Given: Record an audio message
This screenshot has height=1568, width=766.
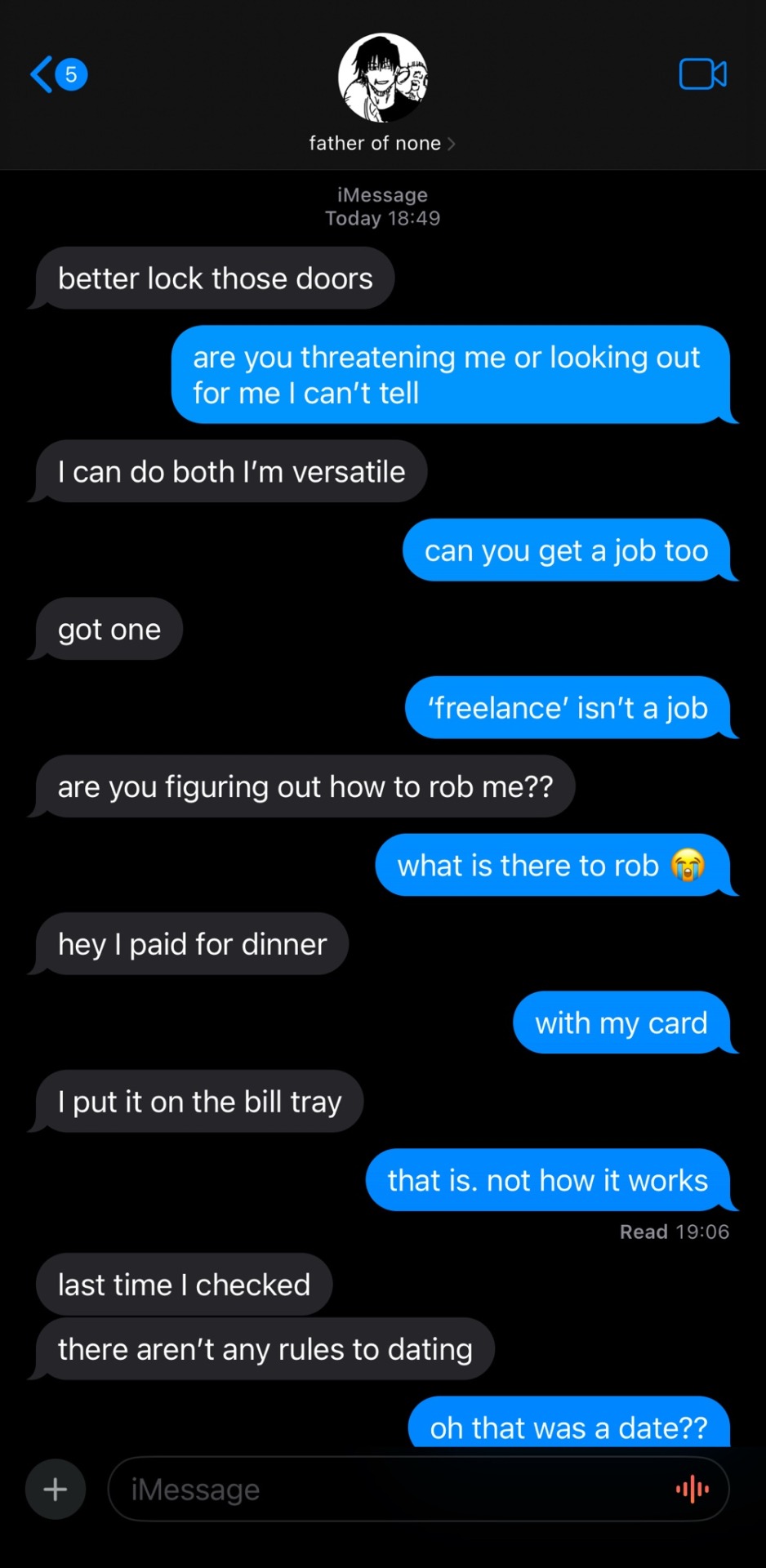Looking at the screenshot, I should pos(693,1489).
